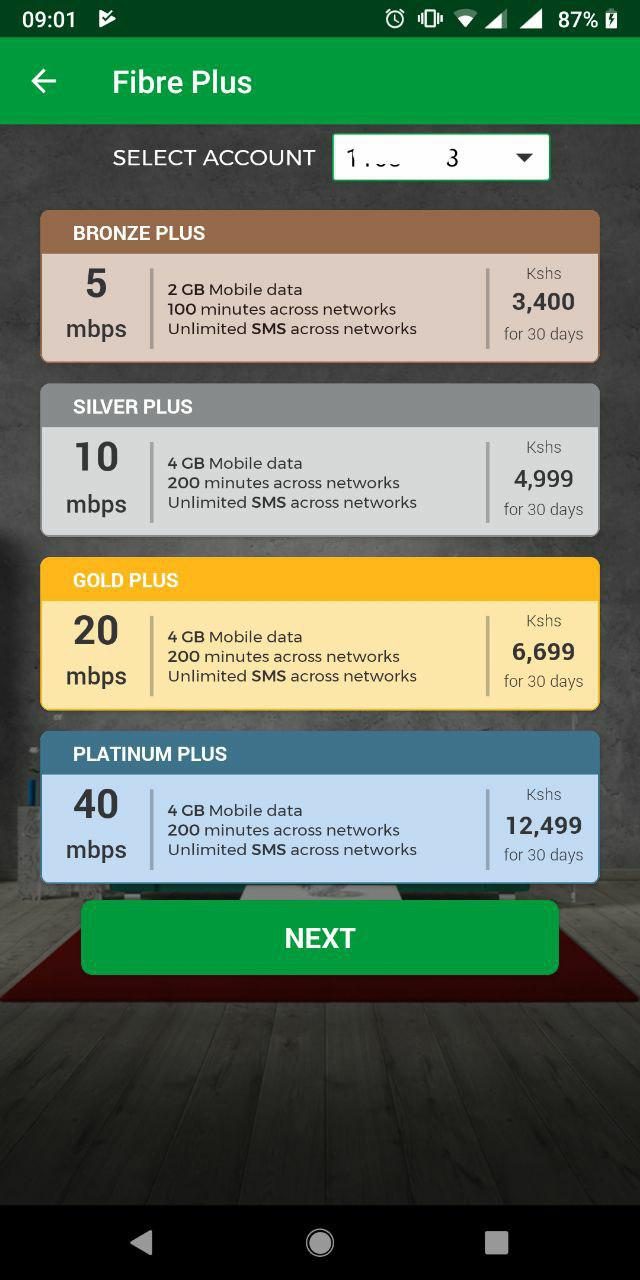The height and width of the screenshot is (1280, 640).
Task: Go back using the app bar arrow
Action: click(x=44, y=81)
